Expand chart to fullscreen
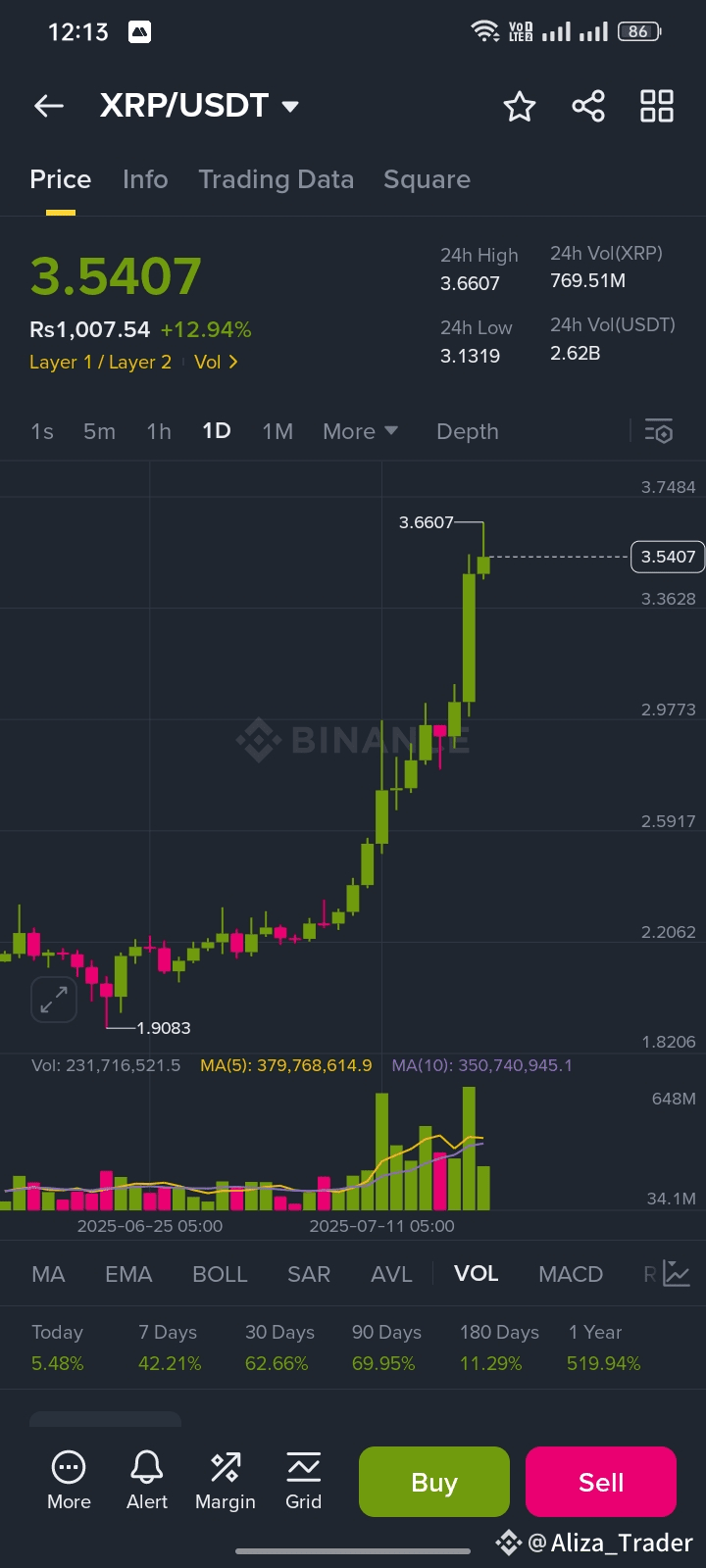 coord(53,1000)
